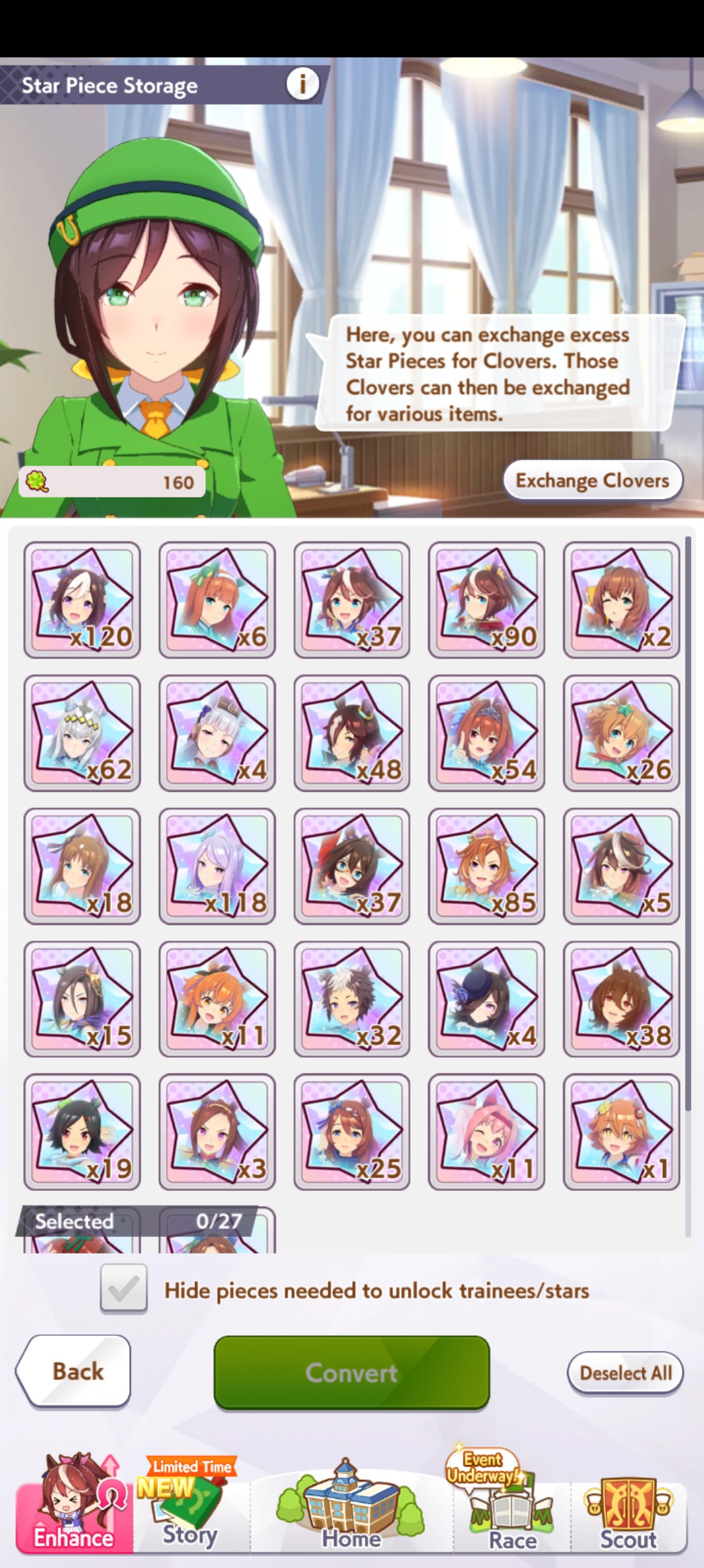The height and width of the screenshot is (1568, 704).
Task: Switch to the Race tab
Action: [x=513, y=1511]
